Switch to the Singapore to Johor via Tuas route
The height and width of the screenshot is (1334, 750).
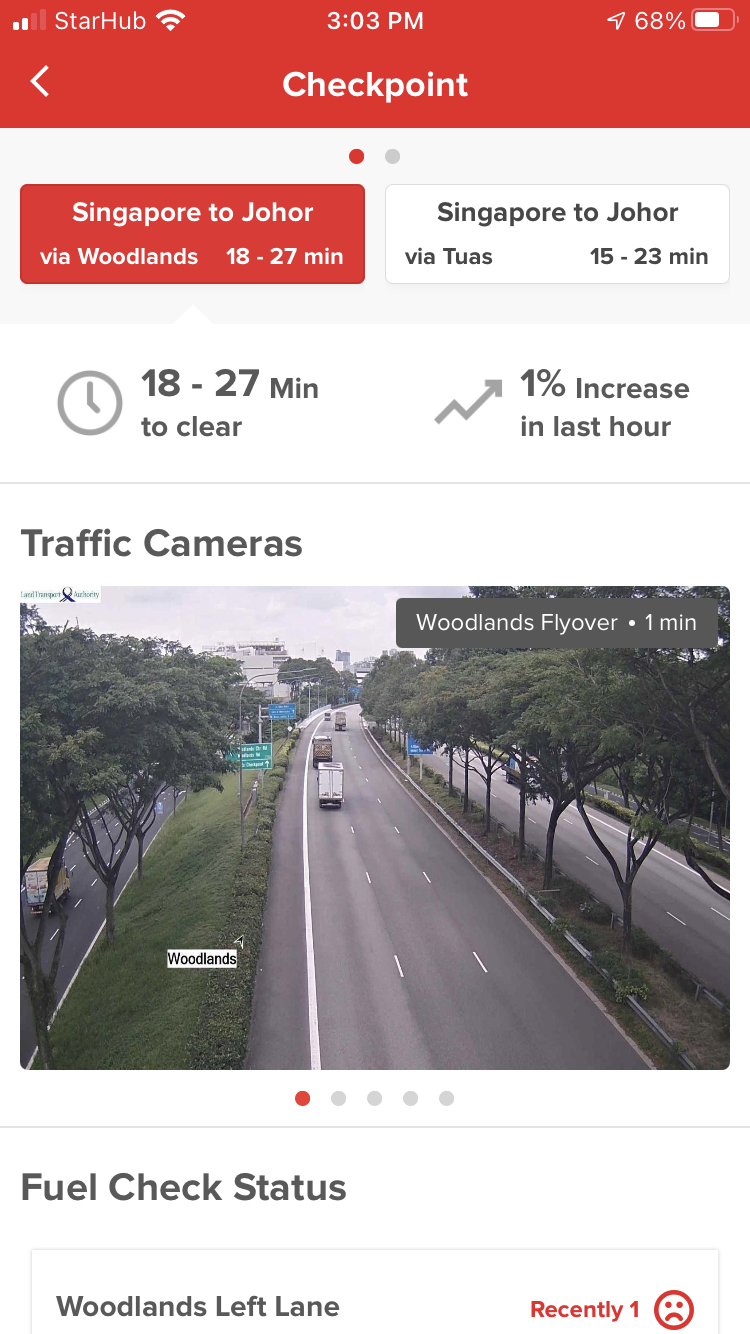click(557, 233)
